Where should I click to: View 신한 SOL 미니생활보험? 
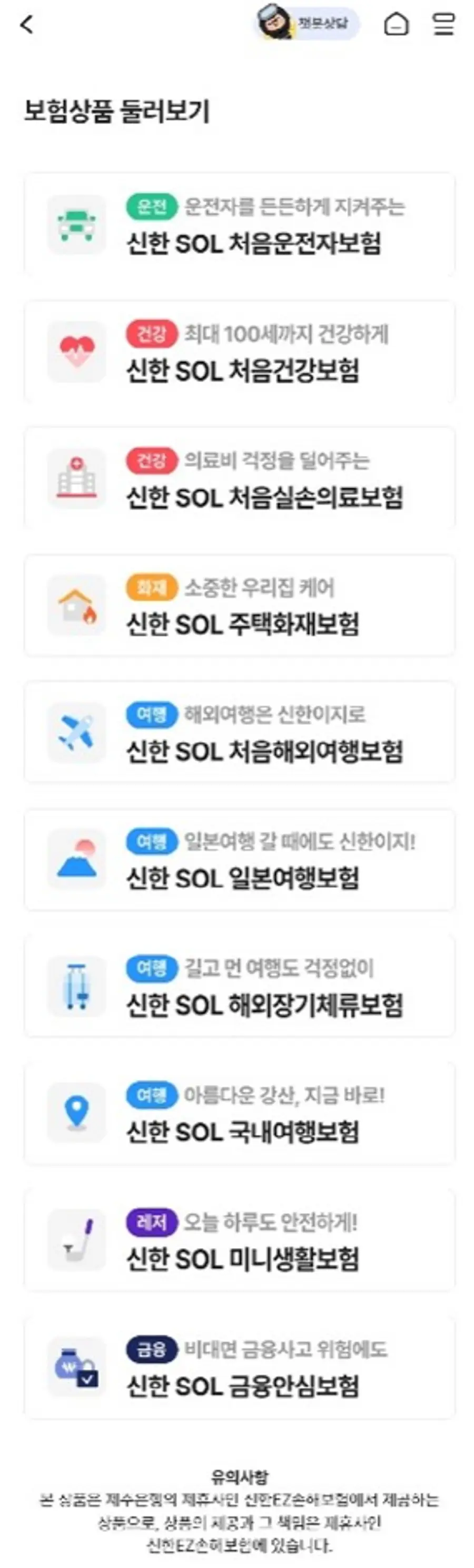[239, 1240]
